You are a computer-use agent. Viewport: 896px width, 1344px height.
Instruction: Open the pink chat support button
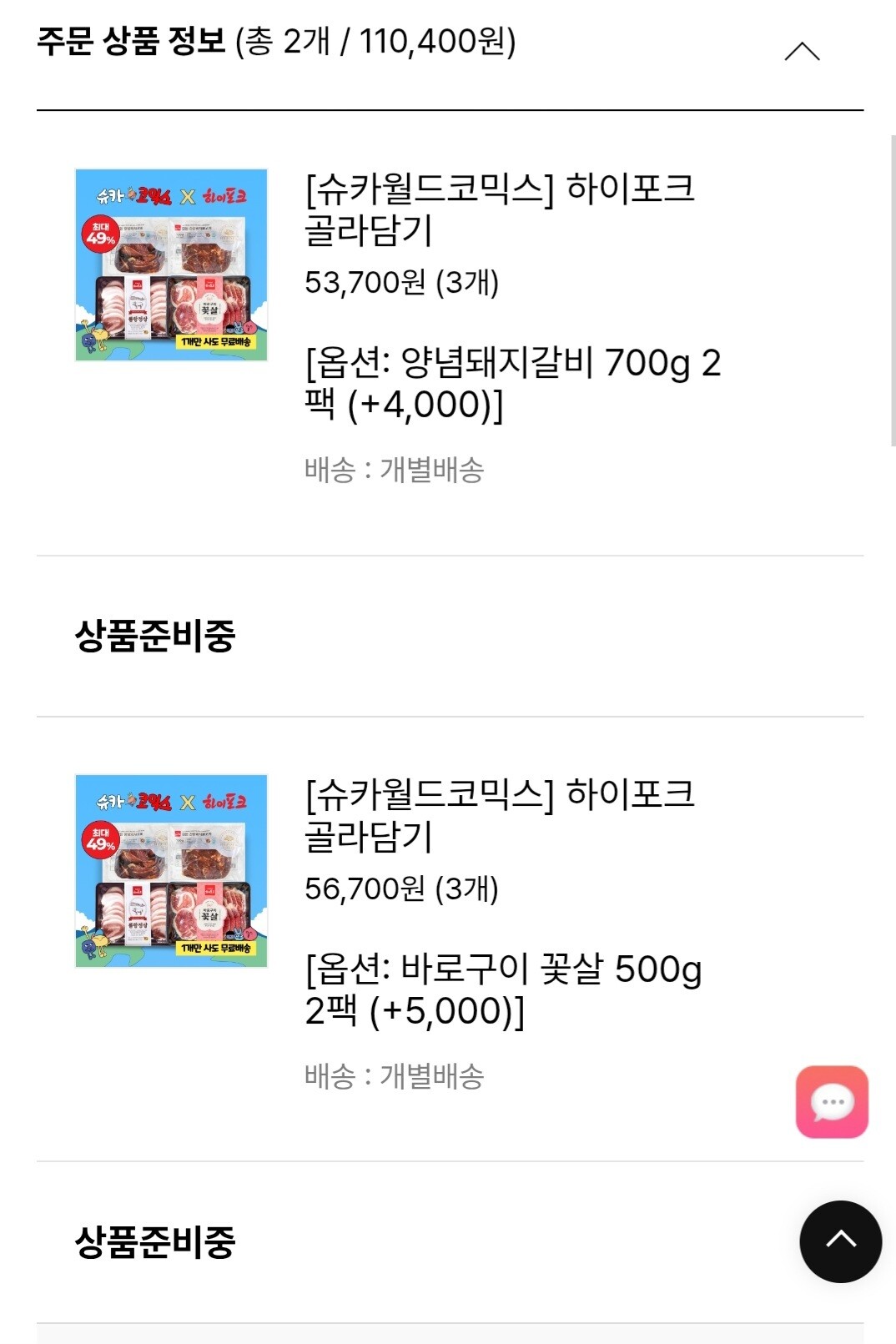pos(832,1101)
